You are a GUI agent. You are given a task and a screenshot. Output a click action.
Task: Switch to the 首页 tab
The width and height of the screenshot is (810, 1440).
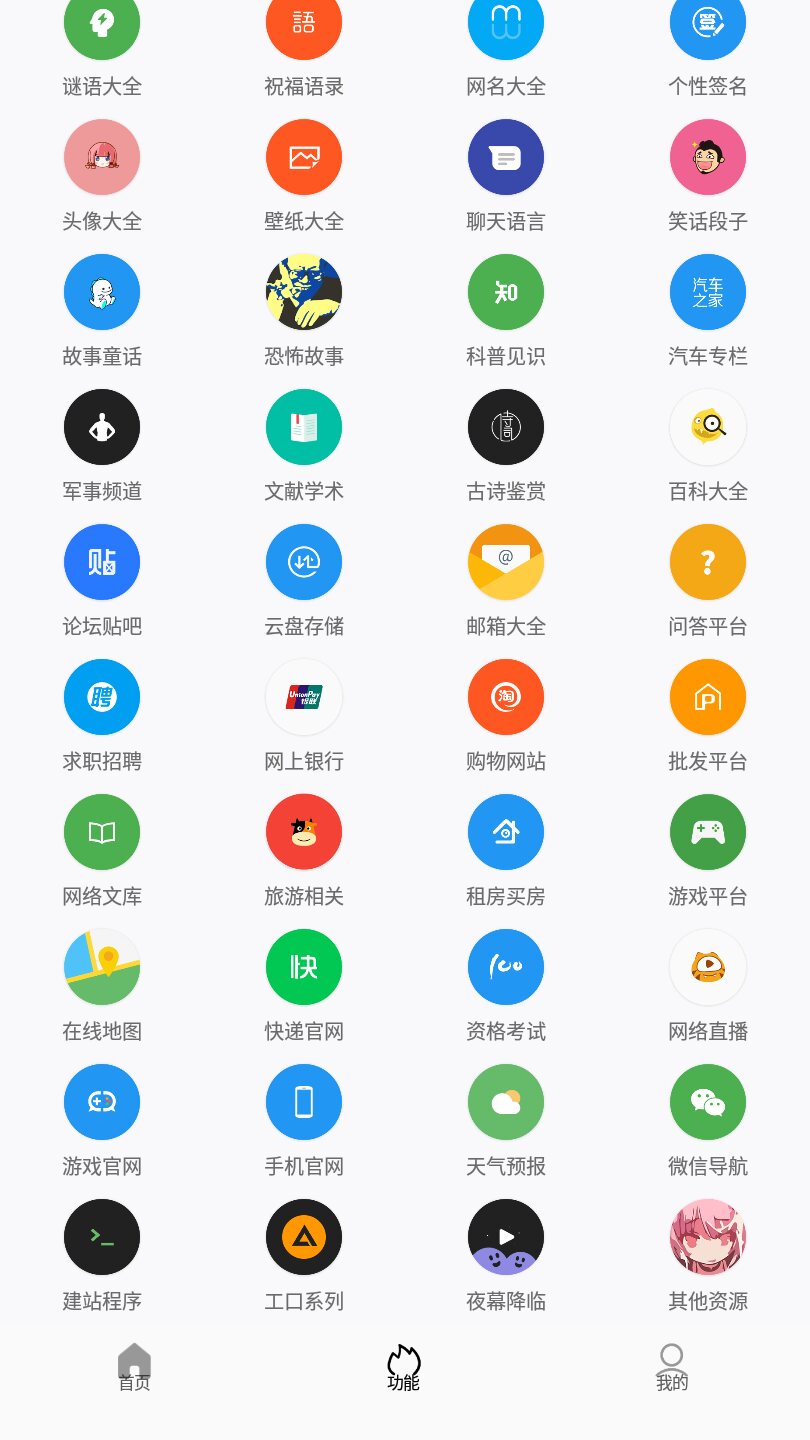(x=134, y=1367)
